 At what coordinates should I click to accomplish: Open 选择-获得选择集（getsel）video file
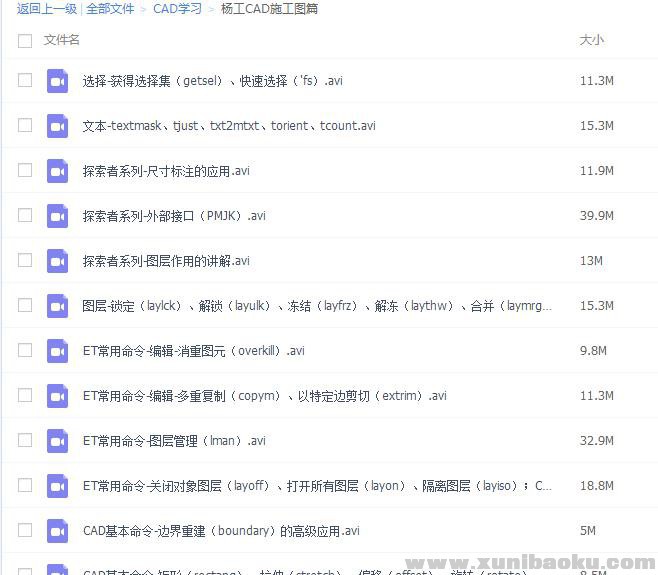[212, 81]
